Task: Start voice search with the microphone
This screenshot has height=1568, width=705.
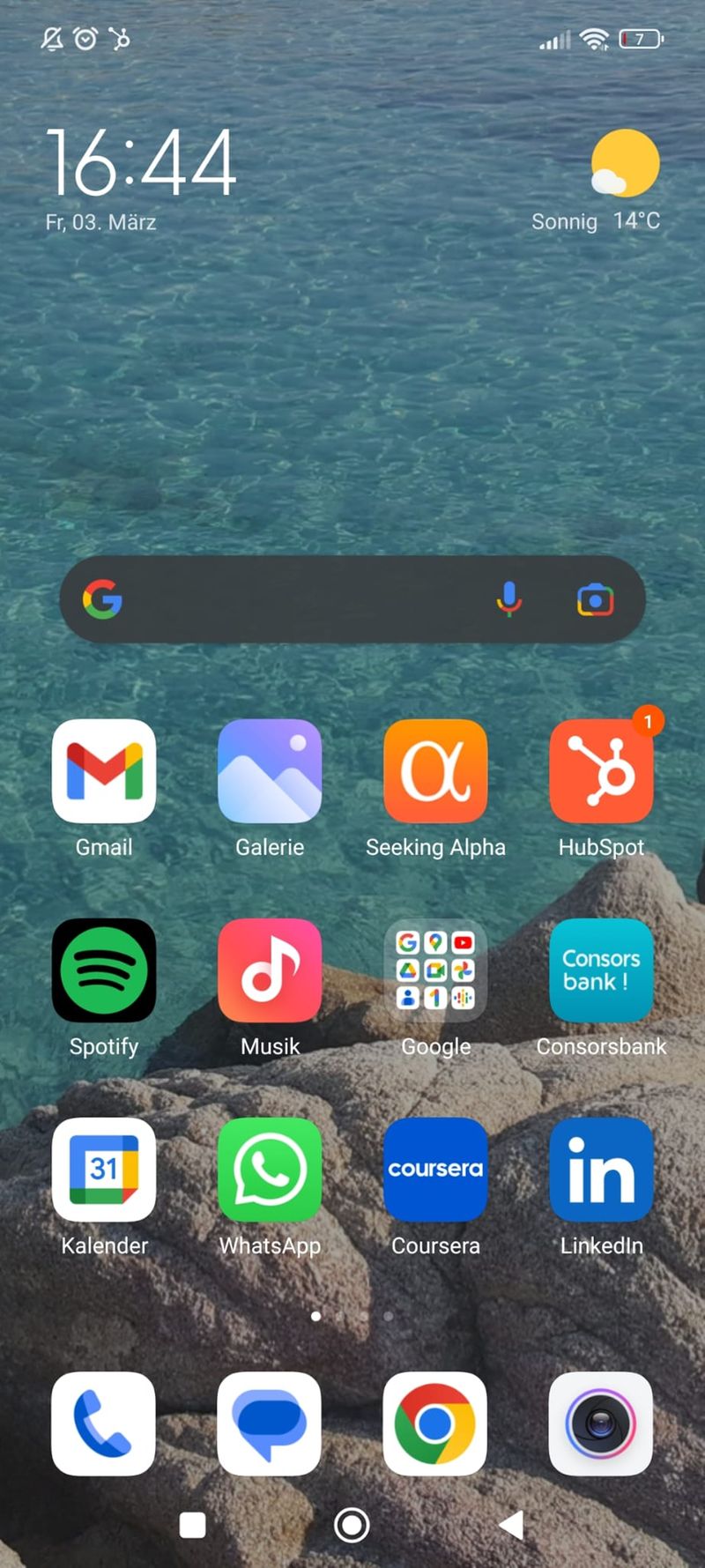Action: click(508, 600)
